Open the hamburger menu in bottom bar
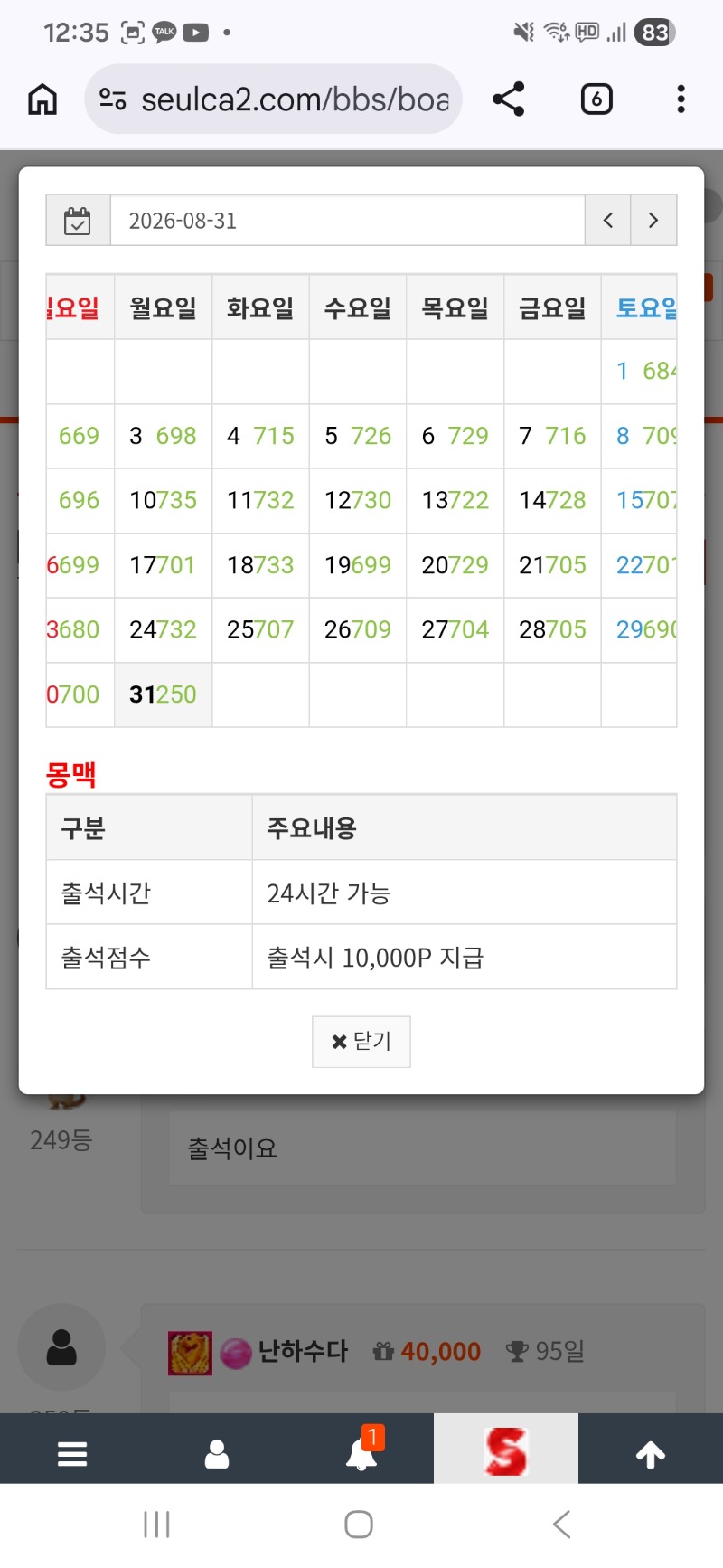Screen dimensions: 723x1568 coord(72,1454)
